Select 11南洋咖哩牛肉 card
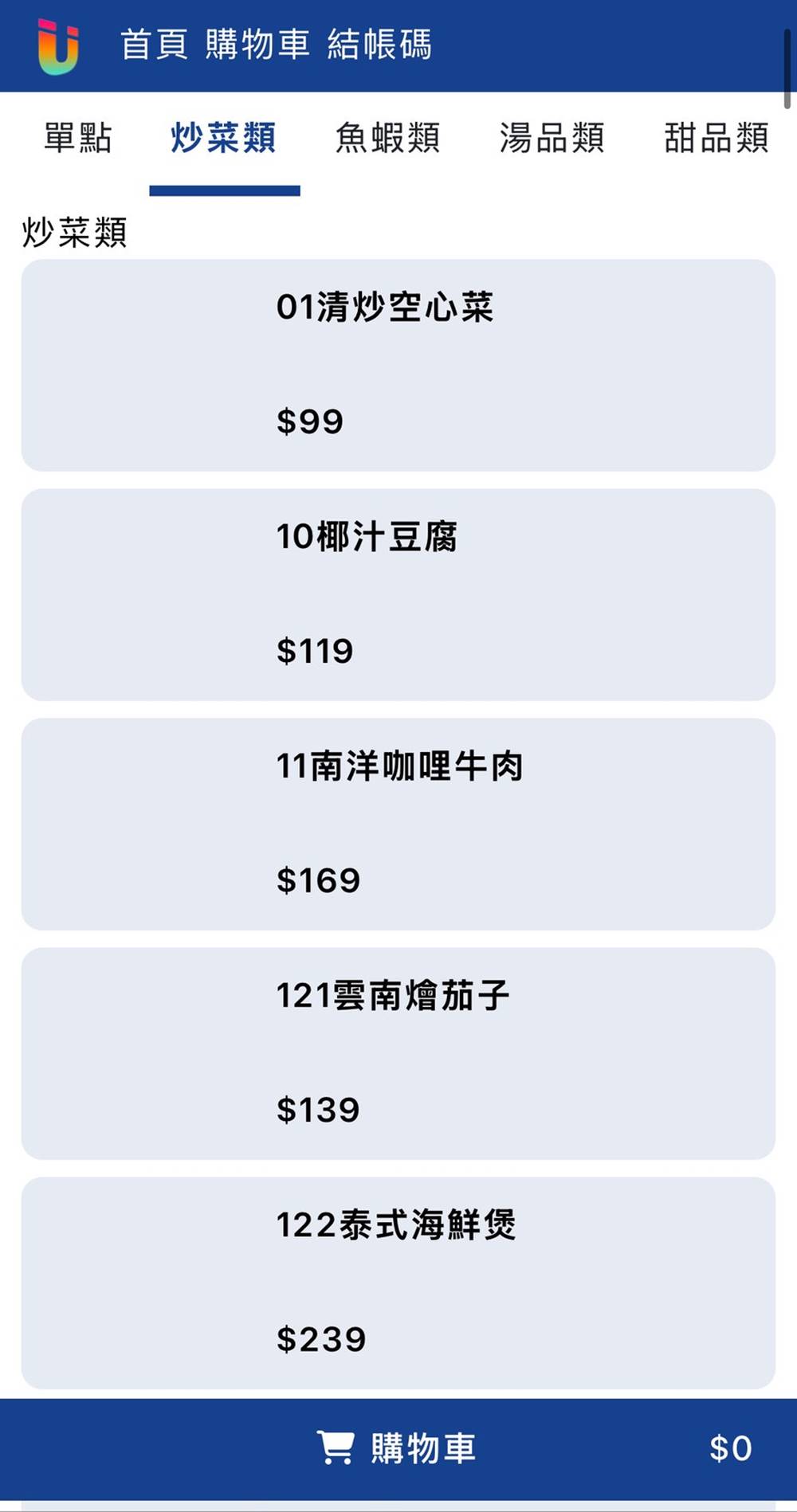797x1512 pixels. (398, 824)
